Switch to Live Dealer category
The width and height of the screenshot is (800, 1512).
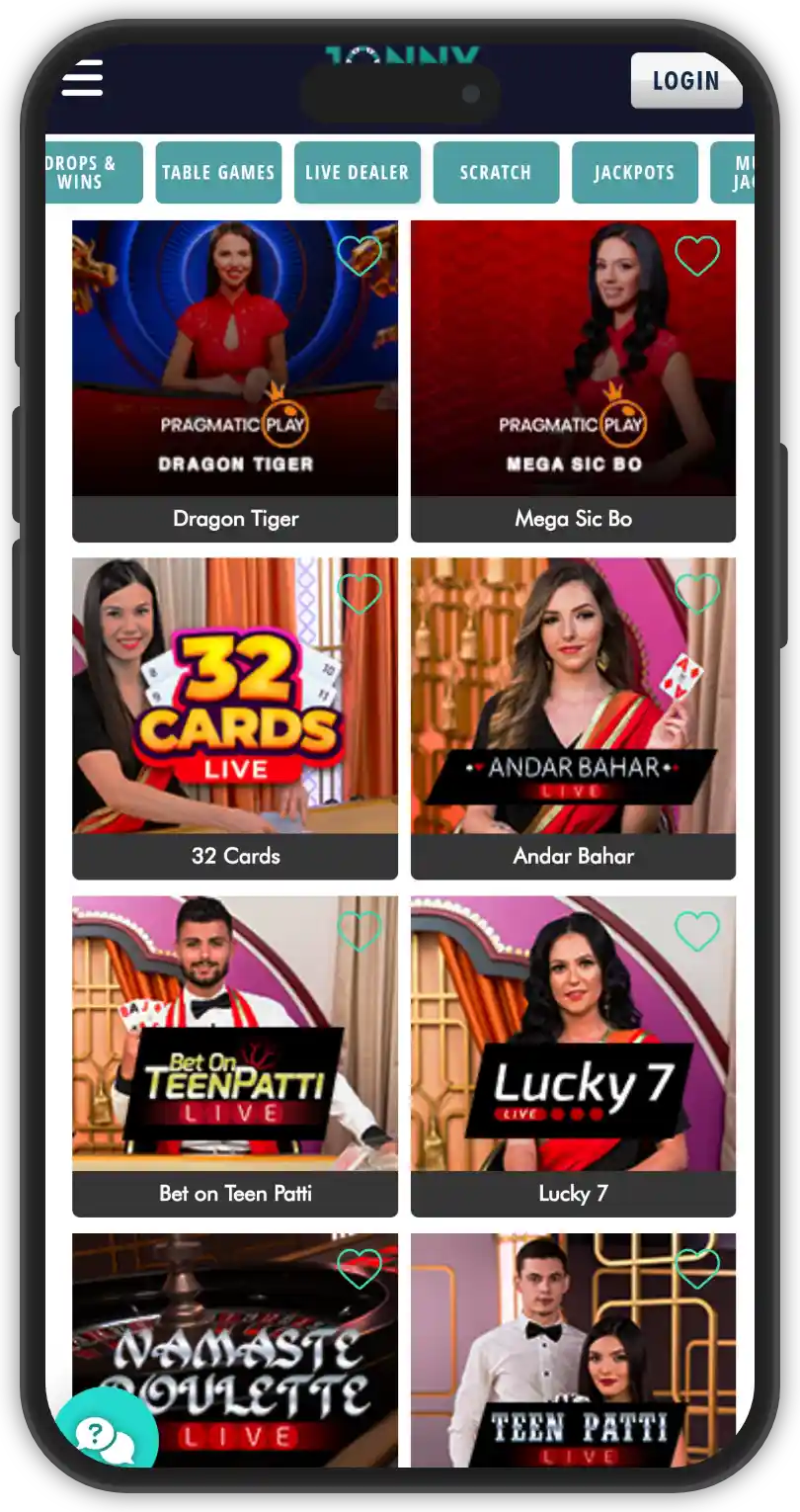(x=357, y=173)
